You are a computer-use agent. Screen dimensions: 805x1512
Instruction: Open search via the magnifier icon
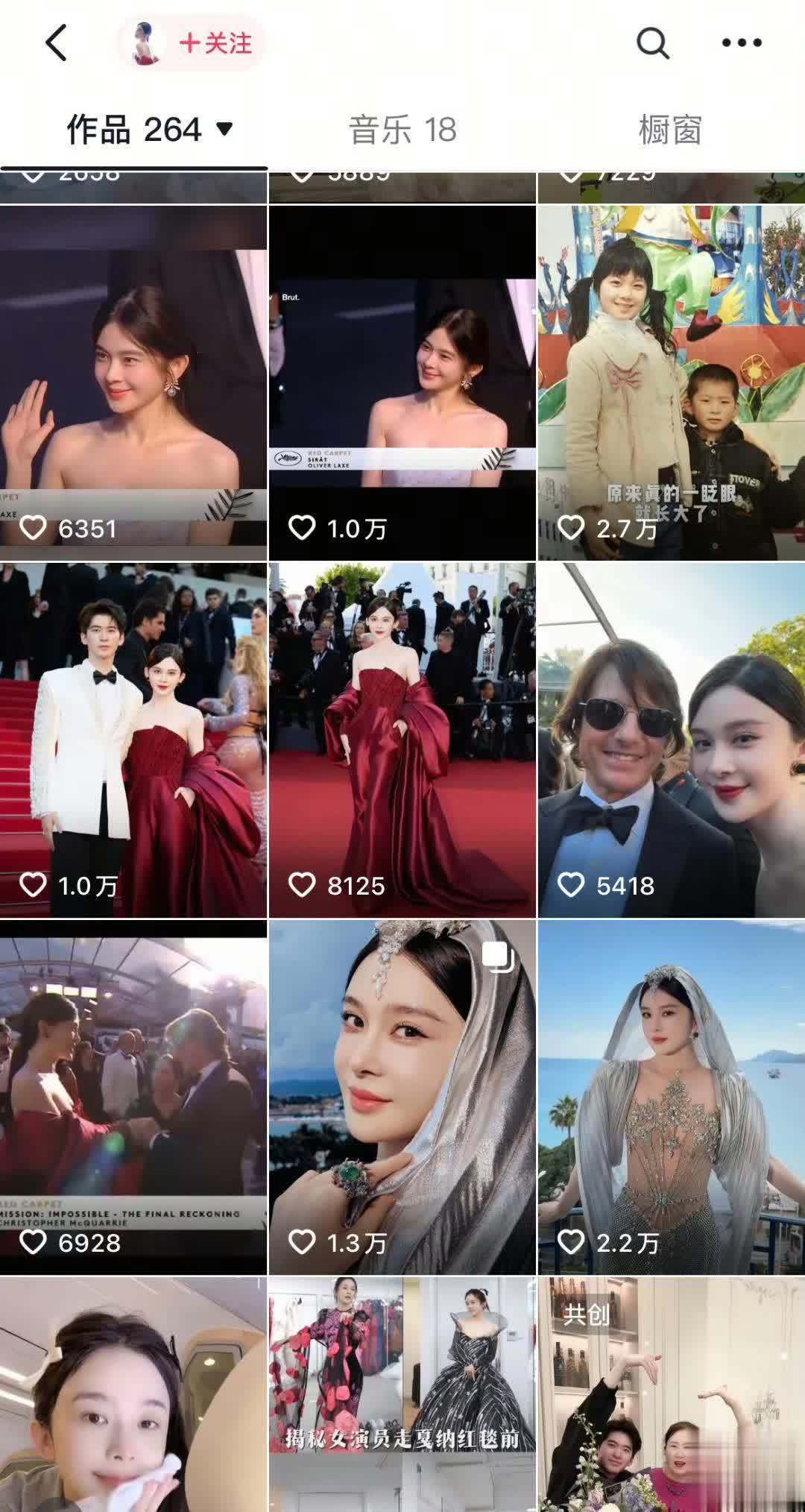coord(652,43)
